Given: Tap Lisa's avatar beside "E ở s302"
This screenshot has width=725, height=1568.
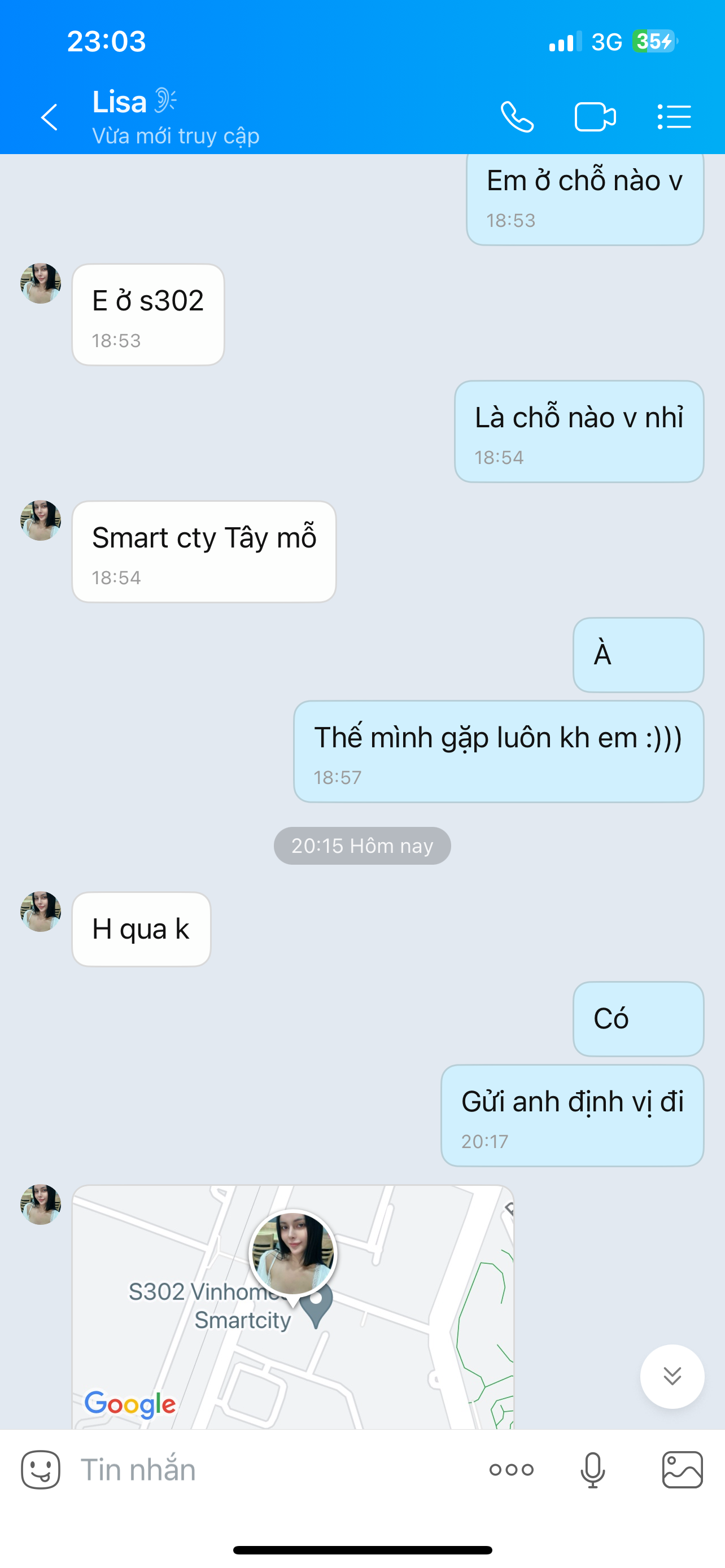Looking at the screenshot, I should [40, 284].
